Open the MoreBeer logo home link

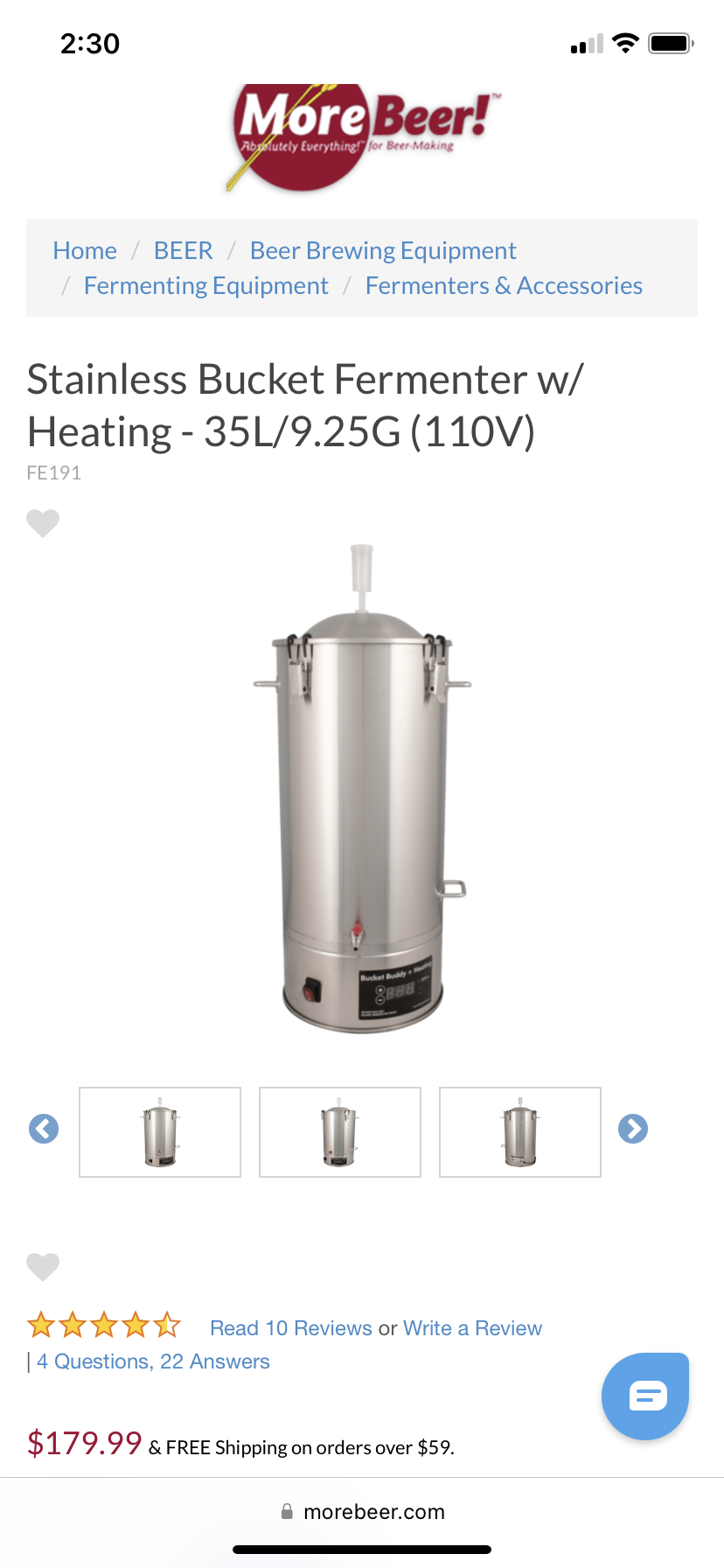point(363,137)
